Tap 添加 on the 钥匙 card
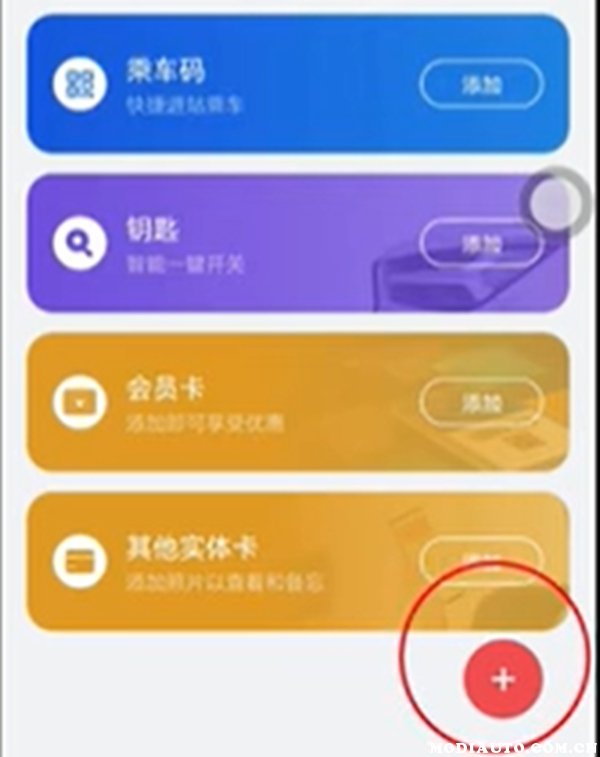The image size is (600, 757). point(482,244)
